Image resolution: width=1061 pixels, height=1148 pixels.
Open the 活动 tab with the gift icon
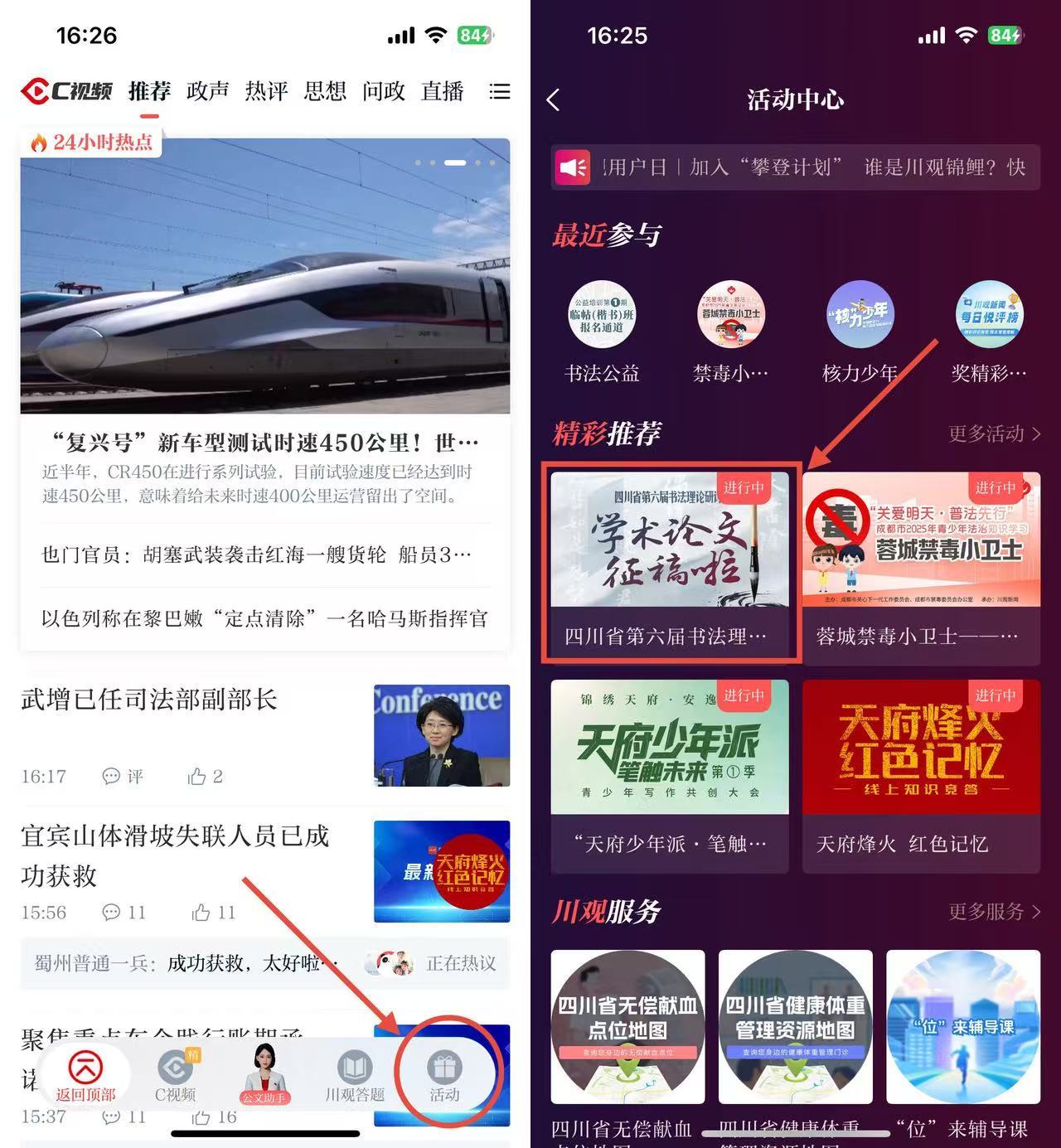click(444, 1076)
